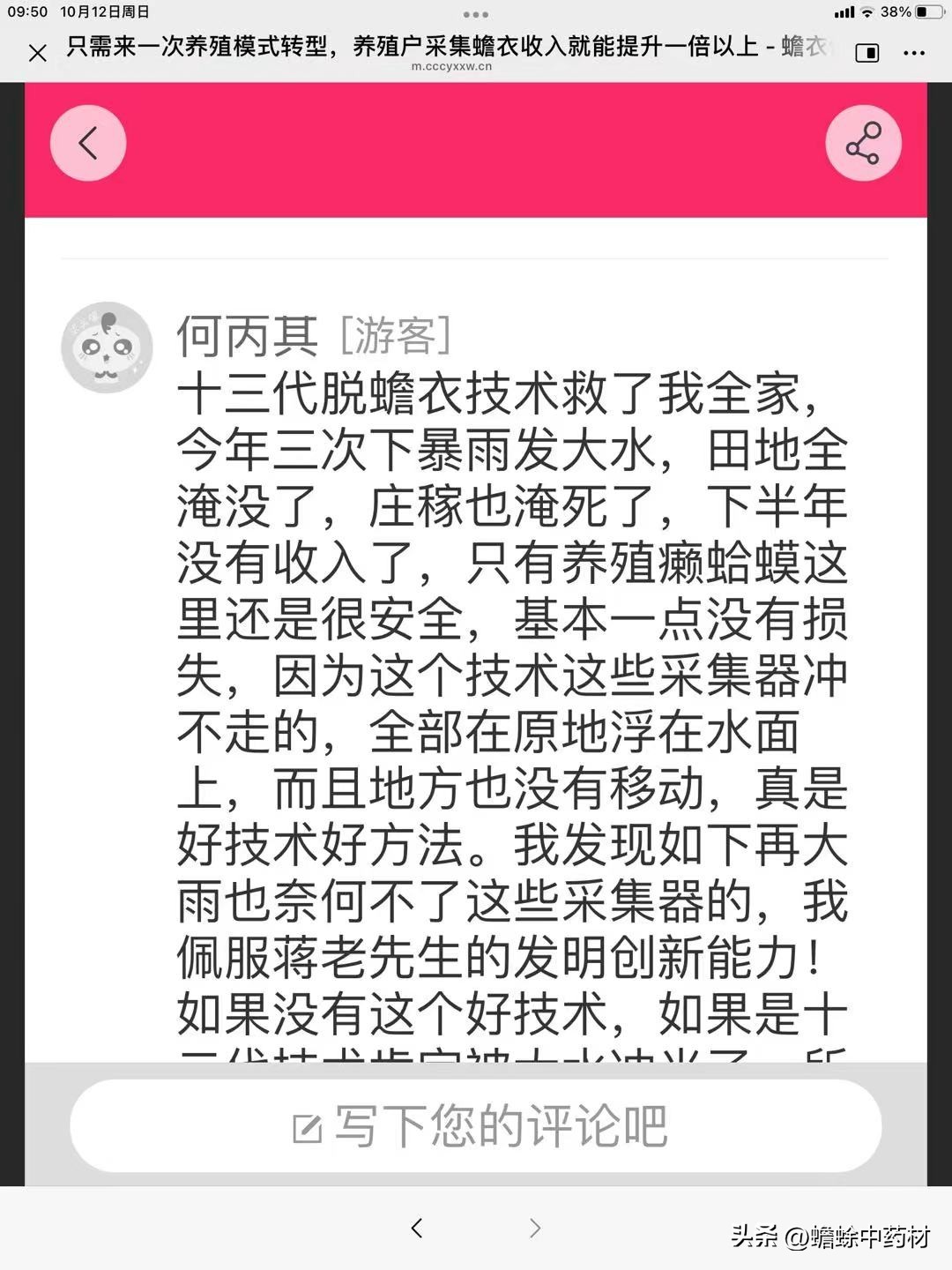This screenshot has height=1270, width=952.
Task: Toggle the floating window icon
Action: tap(866, 53)
